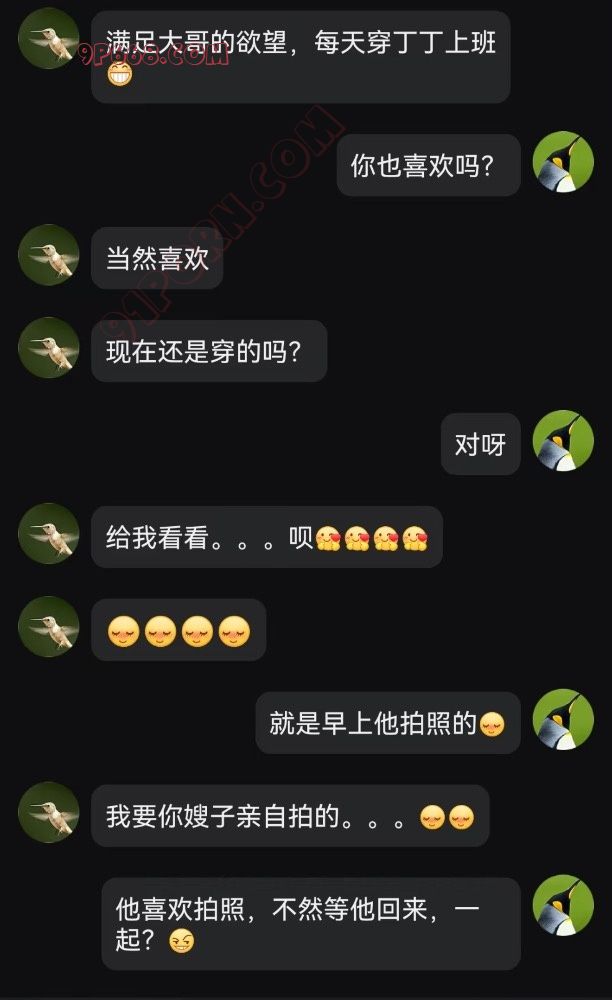The width and height of the screenshot is (612, 1000).
Task: View the profile of the sender of 对呀
Action: (563, 441)
